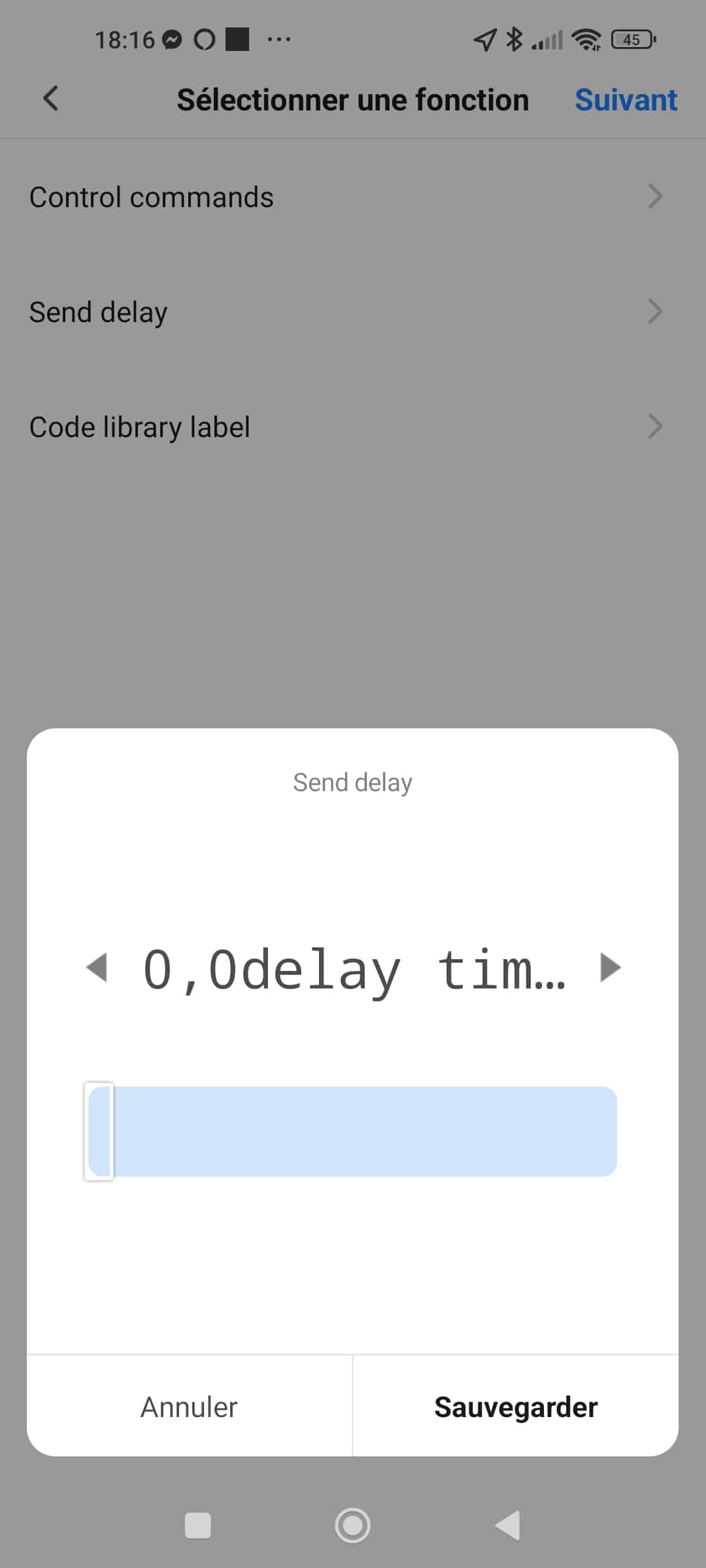Go to the system home screen
Screen dimensions: 706x1568
coord(353,1526)
